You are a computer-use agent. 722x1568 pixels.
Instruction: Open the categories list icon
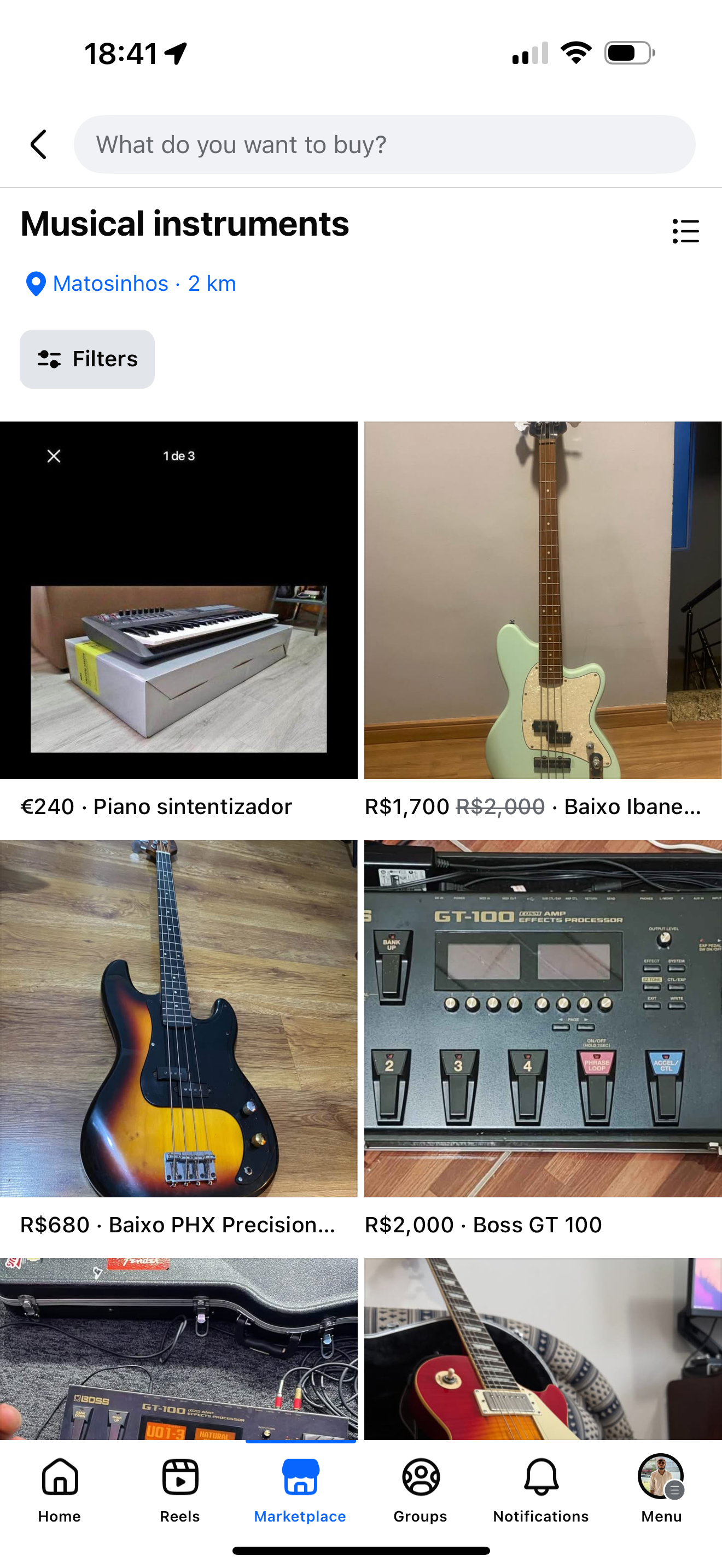click(x=685, y=231)
